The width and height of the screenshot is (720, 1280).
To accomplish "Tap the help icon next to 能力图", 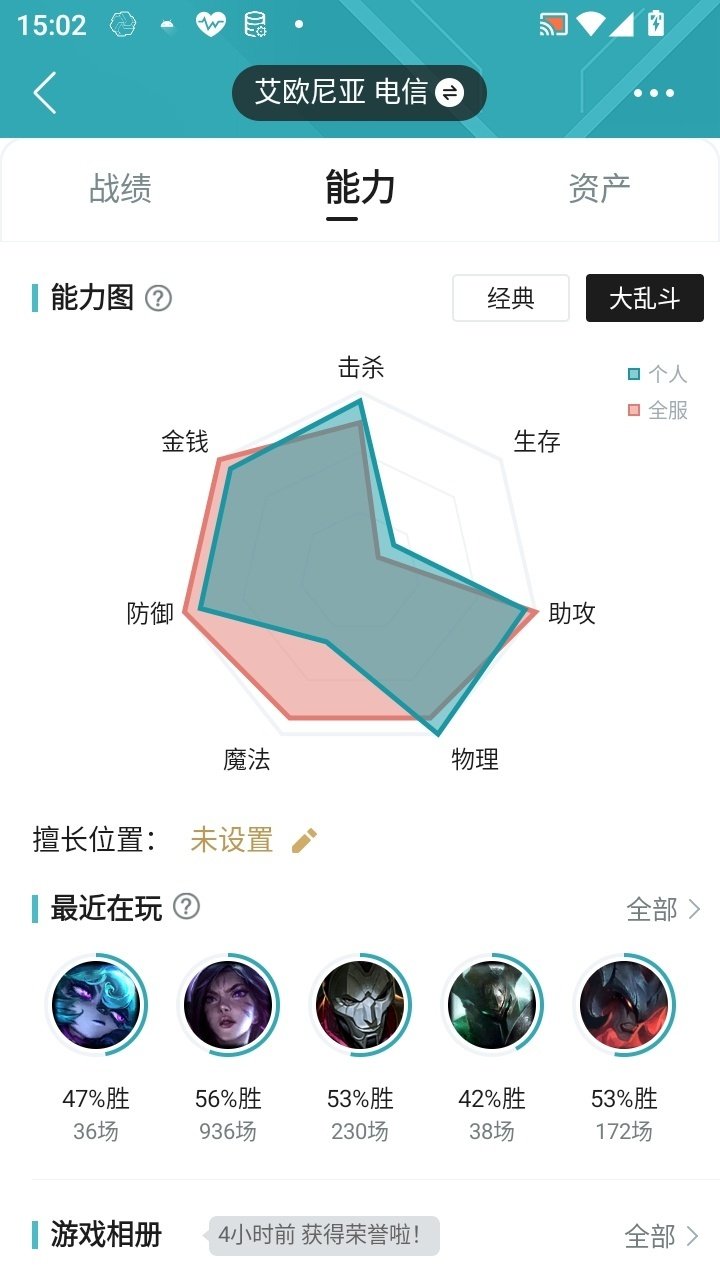I will [x=158, y=298].
